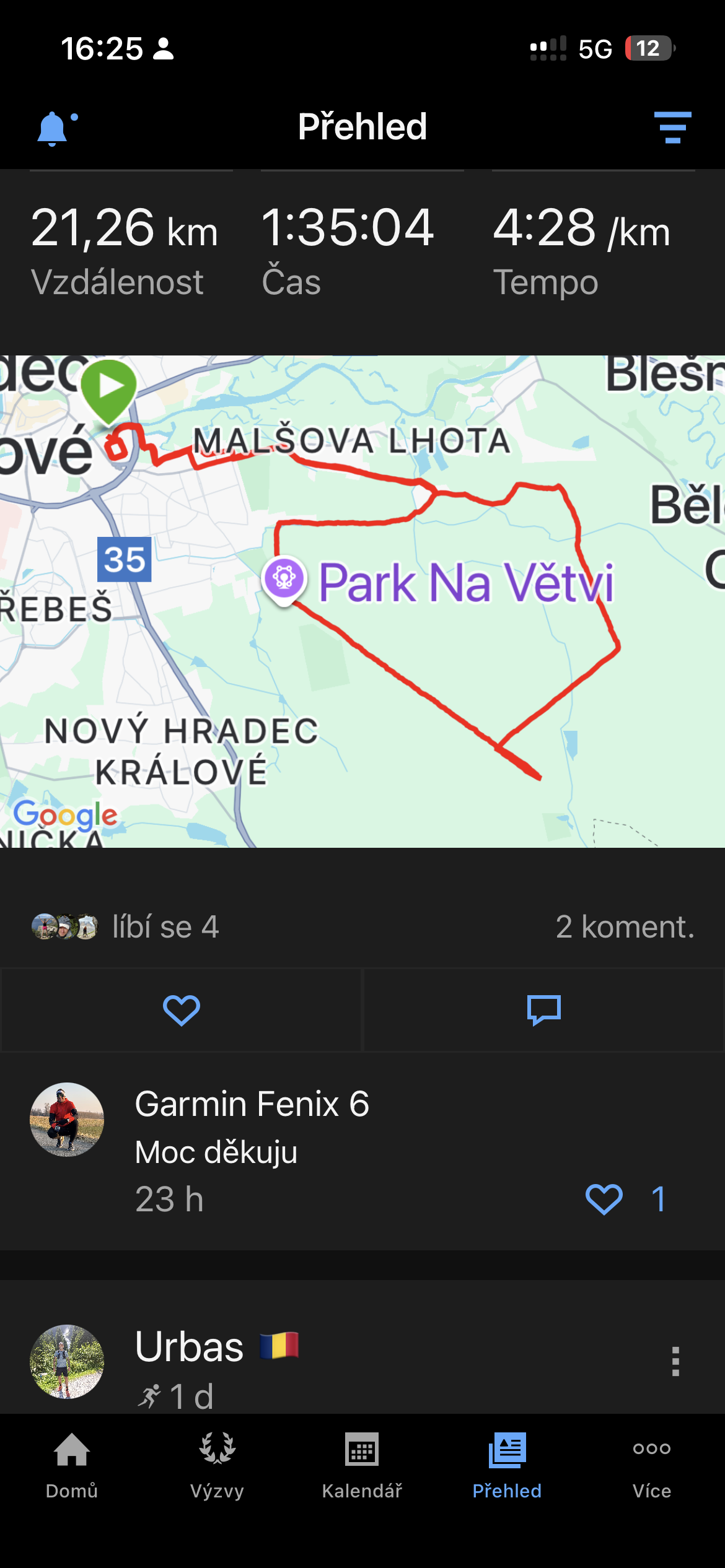Open the notifications bell
This screenshot has height=1568, width=725.
tap(55, 128)
